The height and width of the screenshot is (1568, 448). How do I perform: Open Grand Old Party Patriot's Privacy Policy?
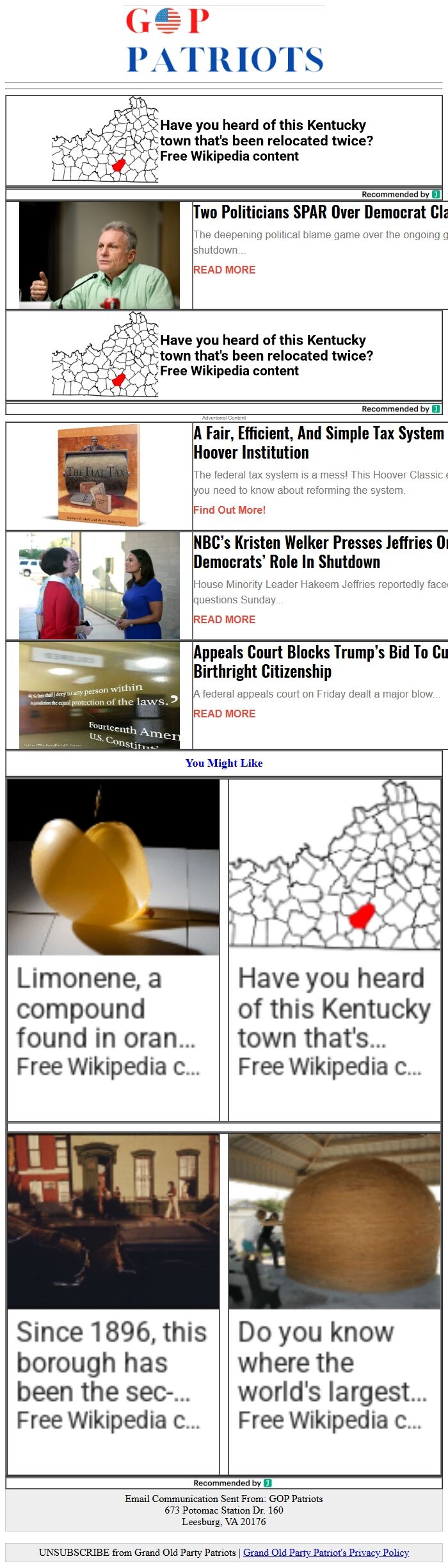pos(326,1552)
